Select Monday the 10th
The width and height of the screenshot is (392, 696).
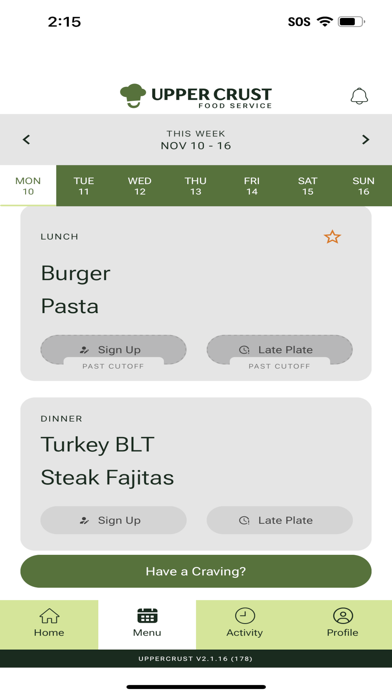(28, 186)
